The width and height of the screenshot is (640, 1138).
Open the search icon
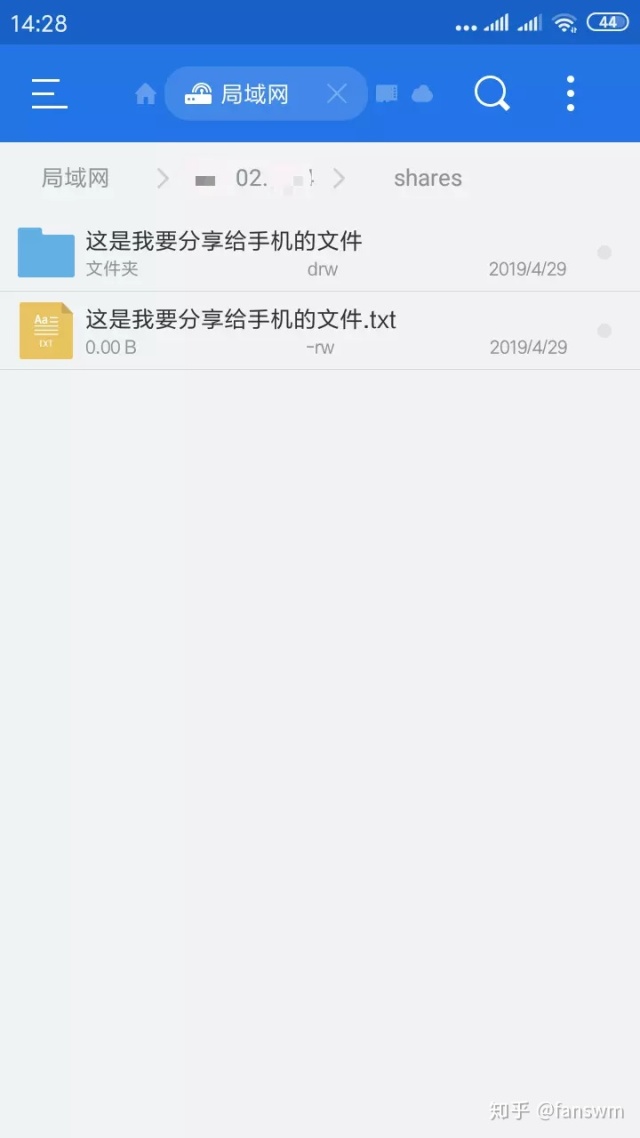(x=492, y=94)
